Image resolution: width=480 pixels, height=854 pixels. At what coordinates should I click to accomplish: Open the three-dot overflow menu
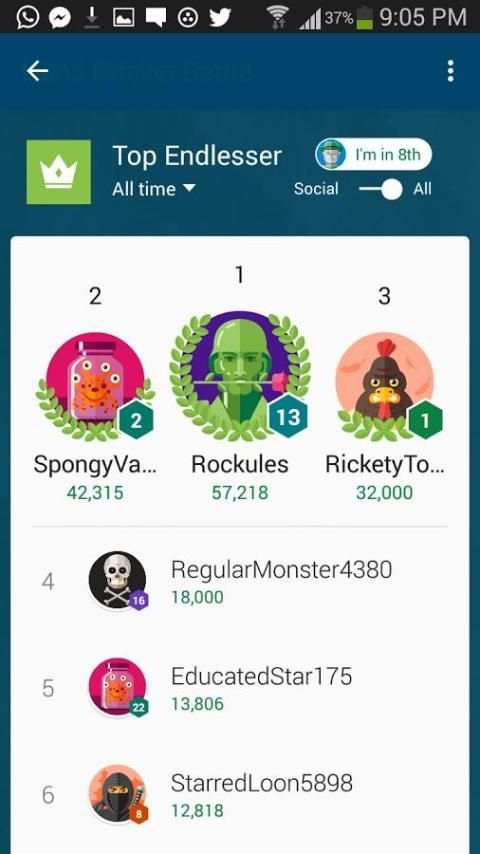[450, 71]
